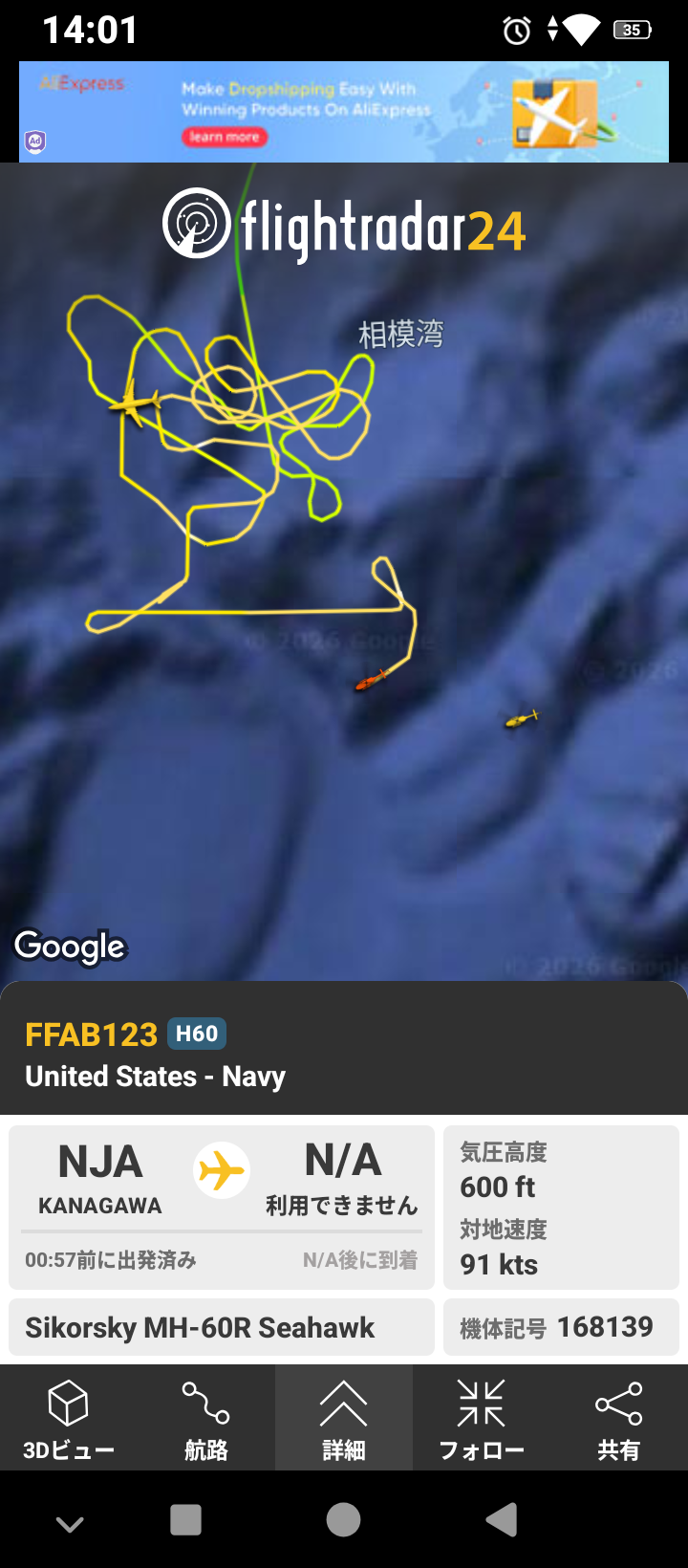The width and height of the screenshot is (688, 1568).
Task: Tap the system back button
Action: click(x=502, y=1519)
